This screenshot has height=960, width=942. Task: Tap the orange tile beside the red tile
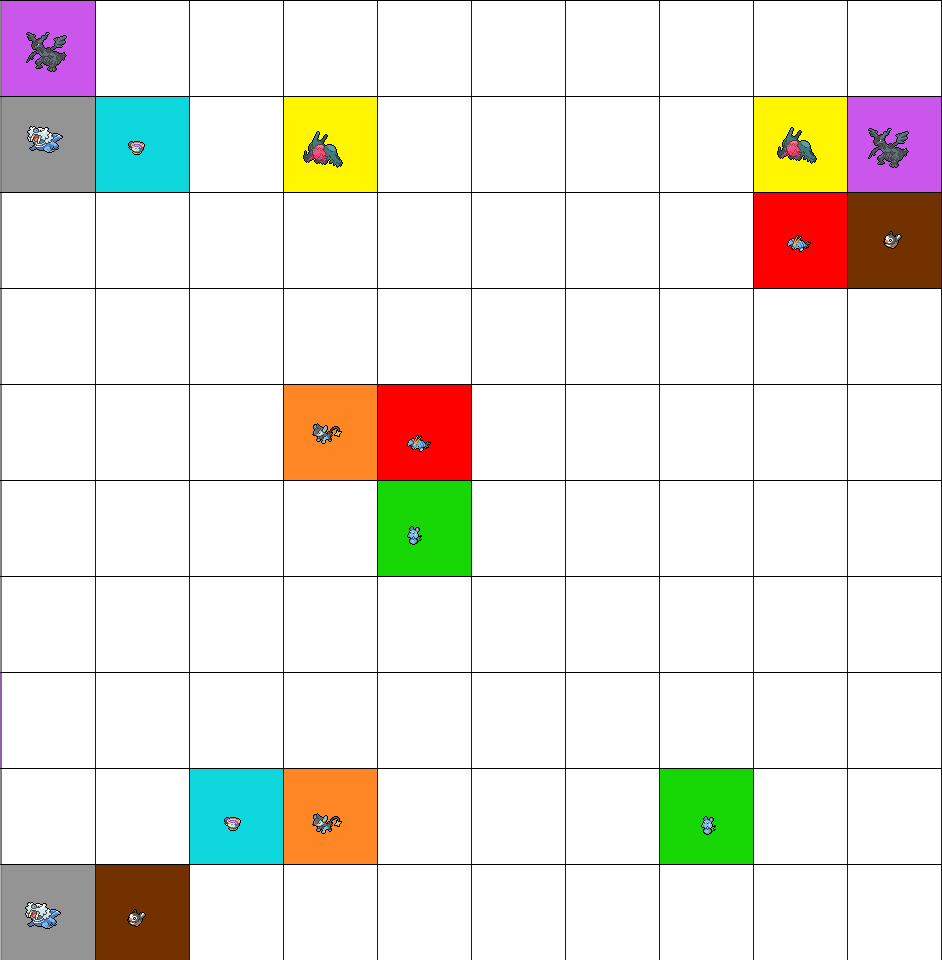[x=329, y=432]
